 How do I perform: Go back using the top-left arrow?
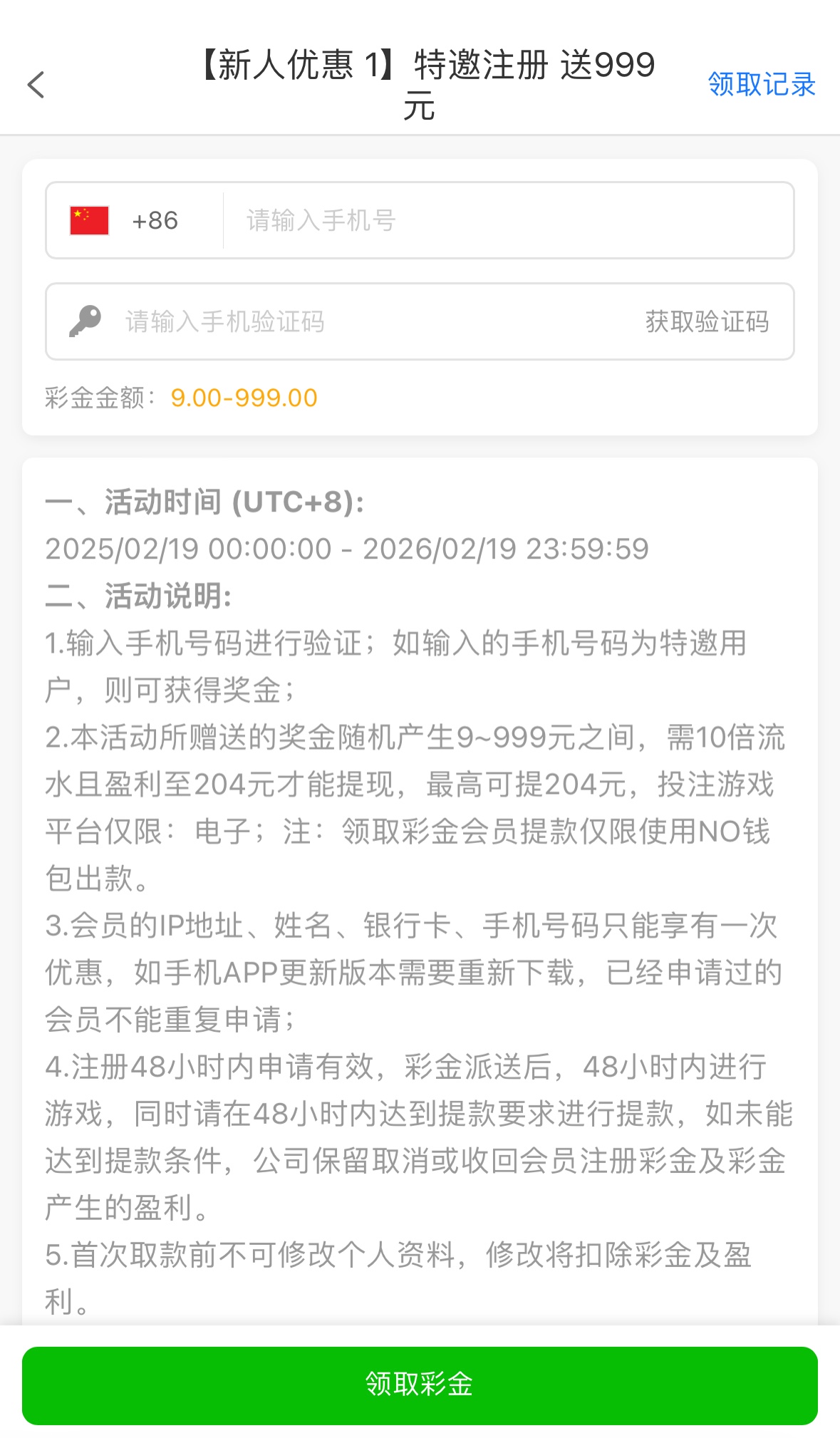[x=36, y=85]
